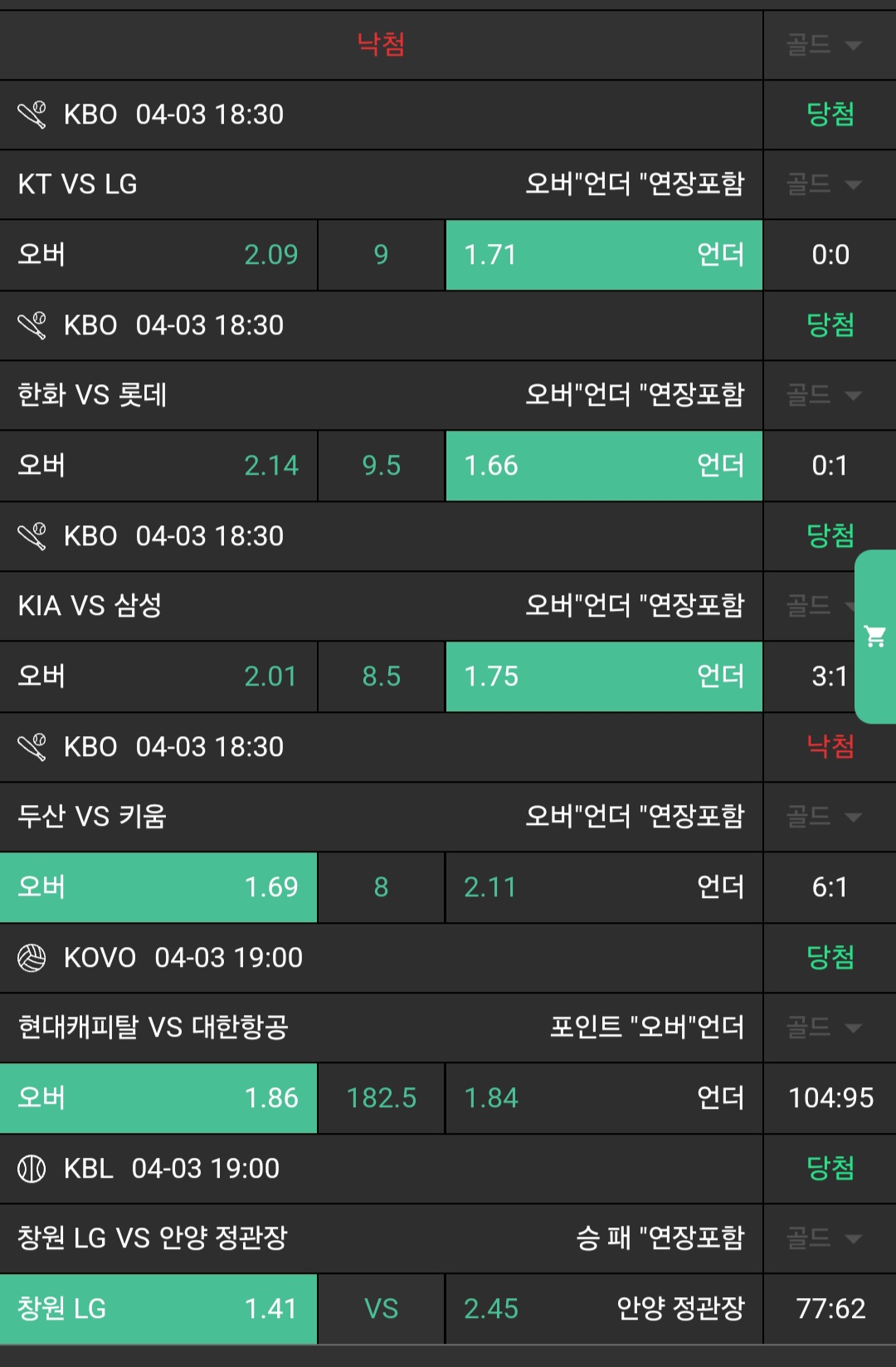
Task: Select the 오버 2.14 odds for 한화 VS 롯데
Action: (x=158, y=466)
